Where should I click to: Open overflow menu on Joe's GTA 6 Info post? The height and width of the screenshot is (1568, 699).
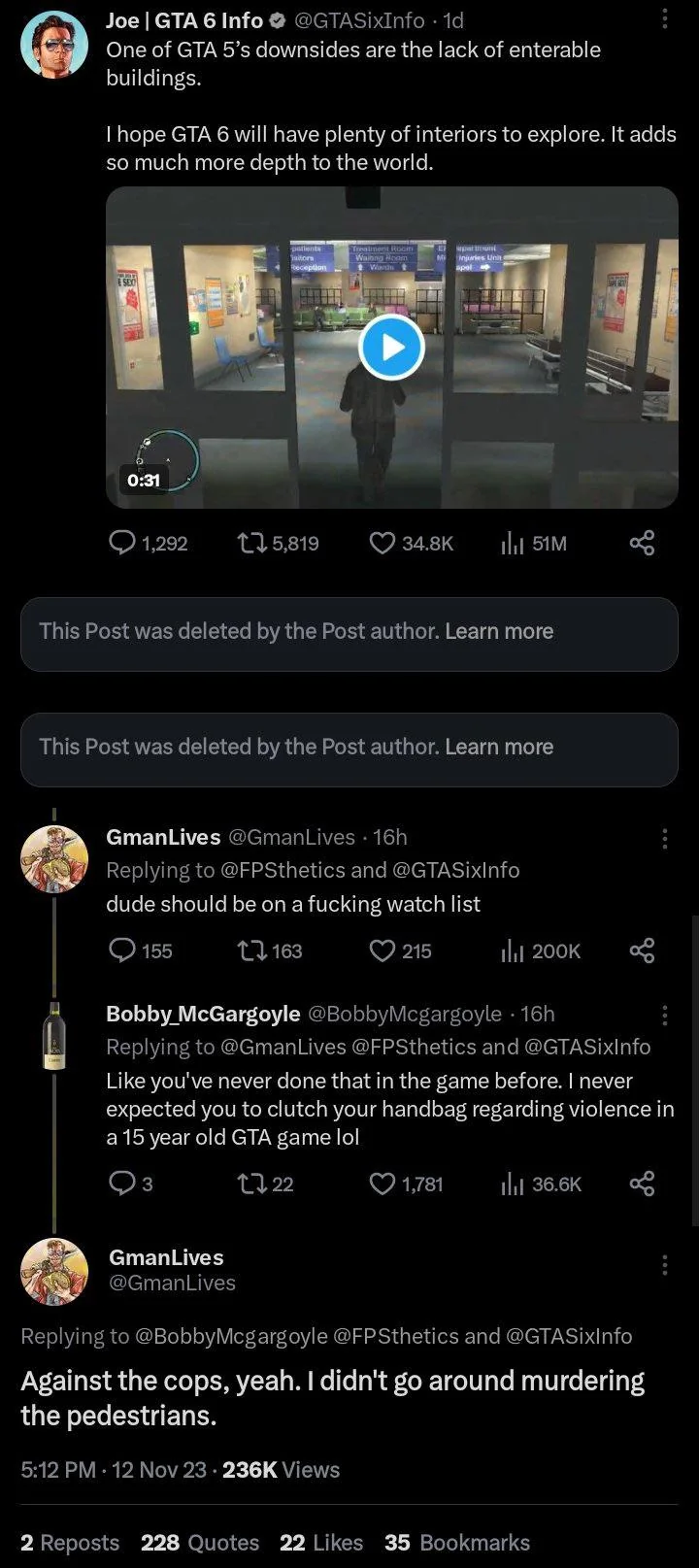pyautogui.click(x=664, y=19)
